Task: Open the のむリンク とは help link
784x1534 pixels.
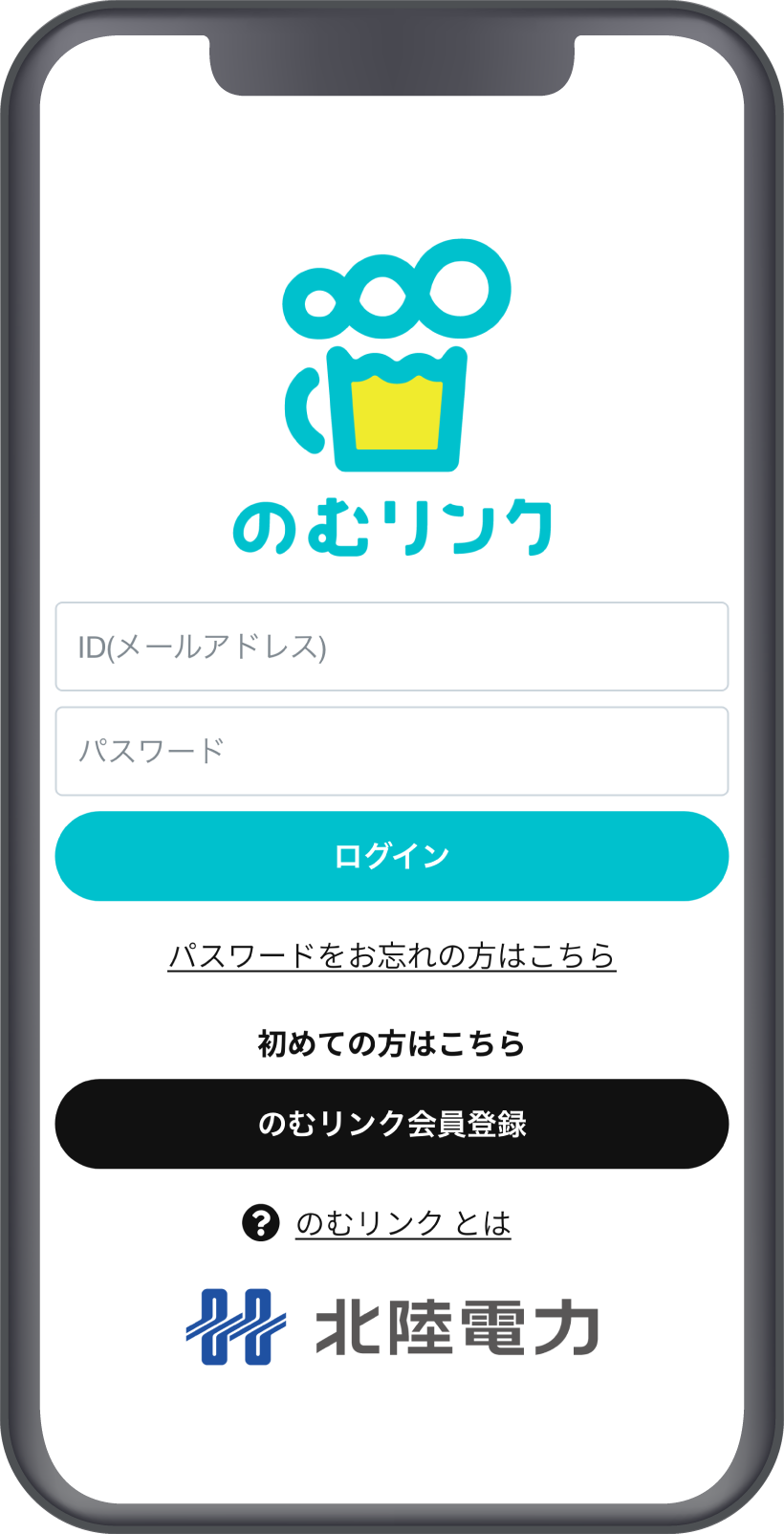Action: [403, 1223]
